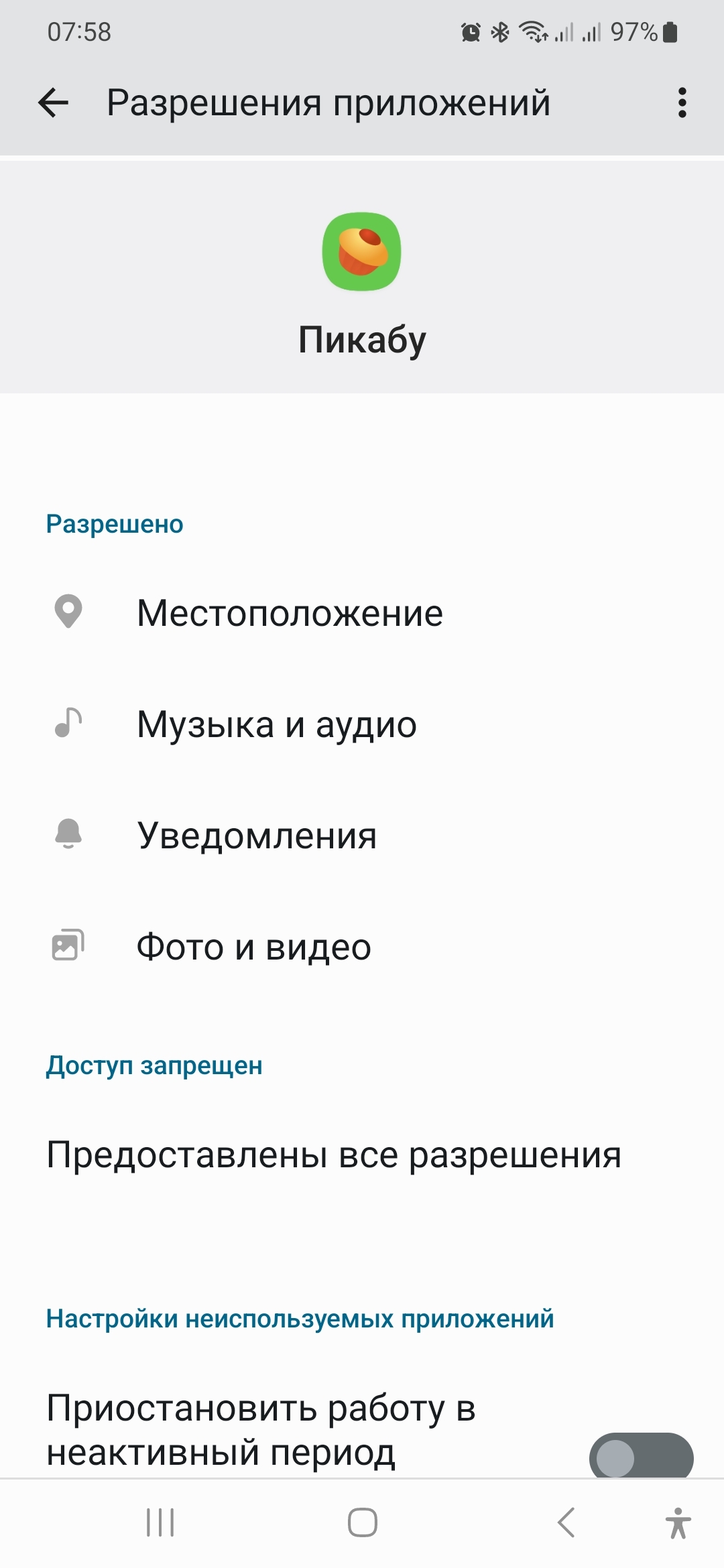Screen dimensions: 724x1568
Task: Open the recent apps button
Action: click(x=160, y=1522)
